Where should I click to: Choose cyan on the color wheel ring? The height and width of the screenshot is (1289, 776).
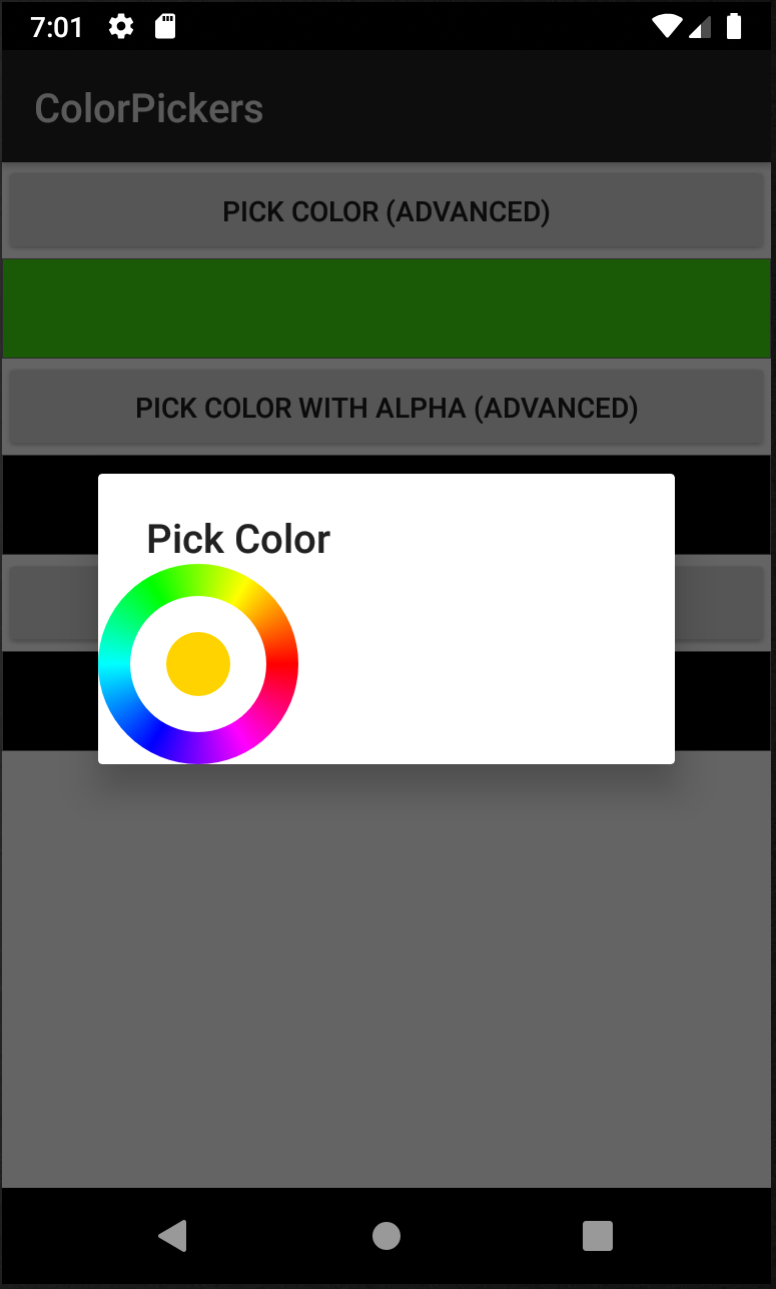pos(114,664)
